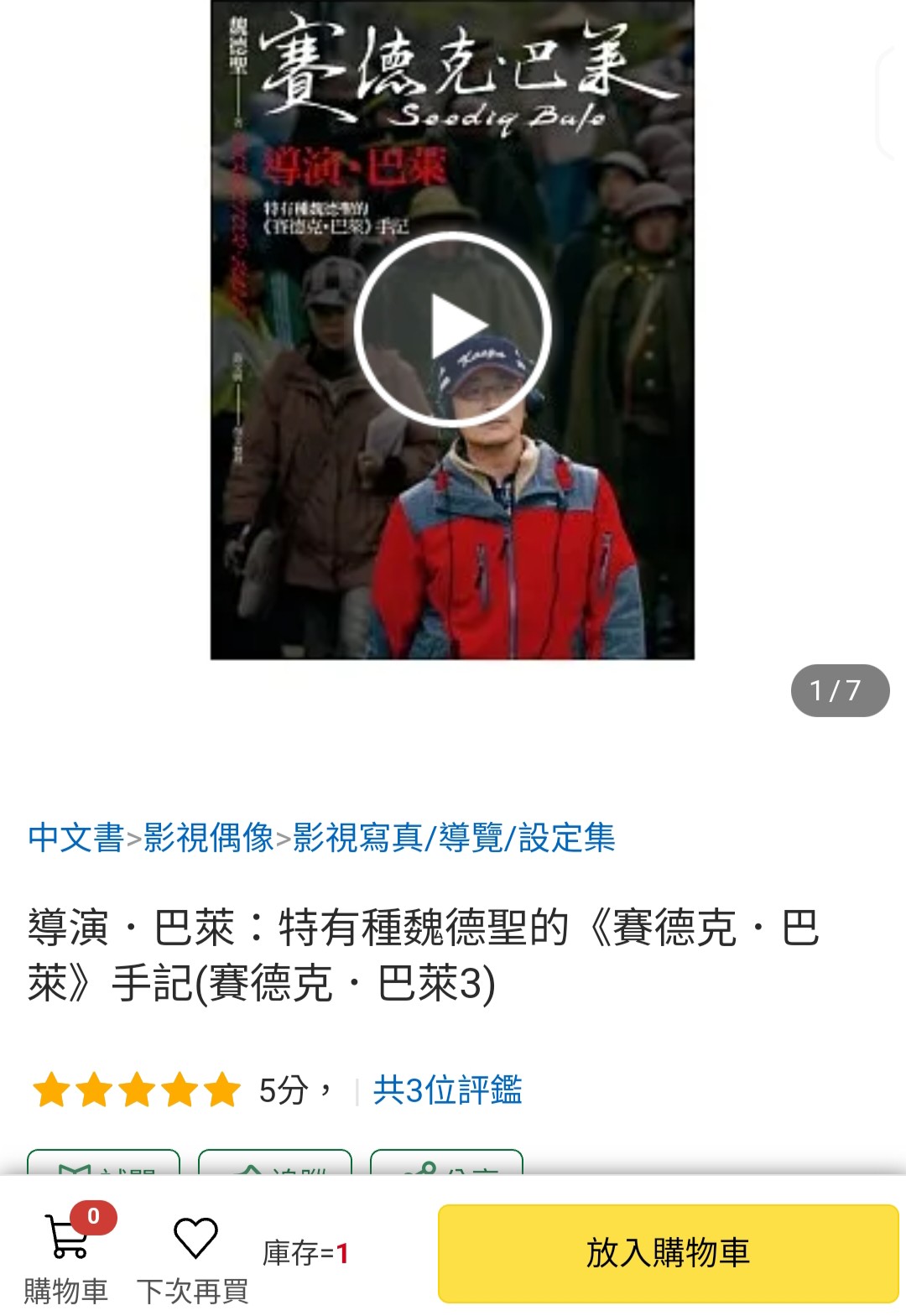Open the 購物車 shopping cart

point(66,1256)
